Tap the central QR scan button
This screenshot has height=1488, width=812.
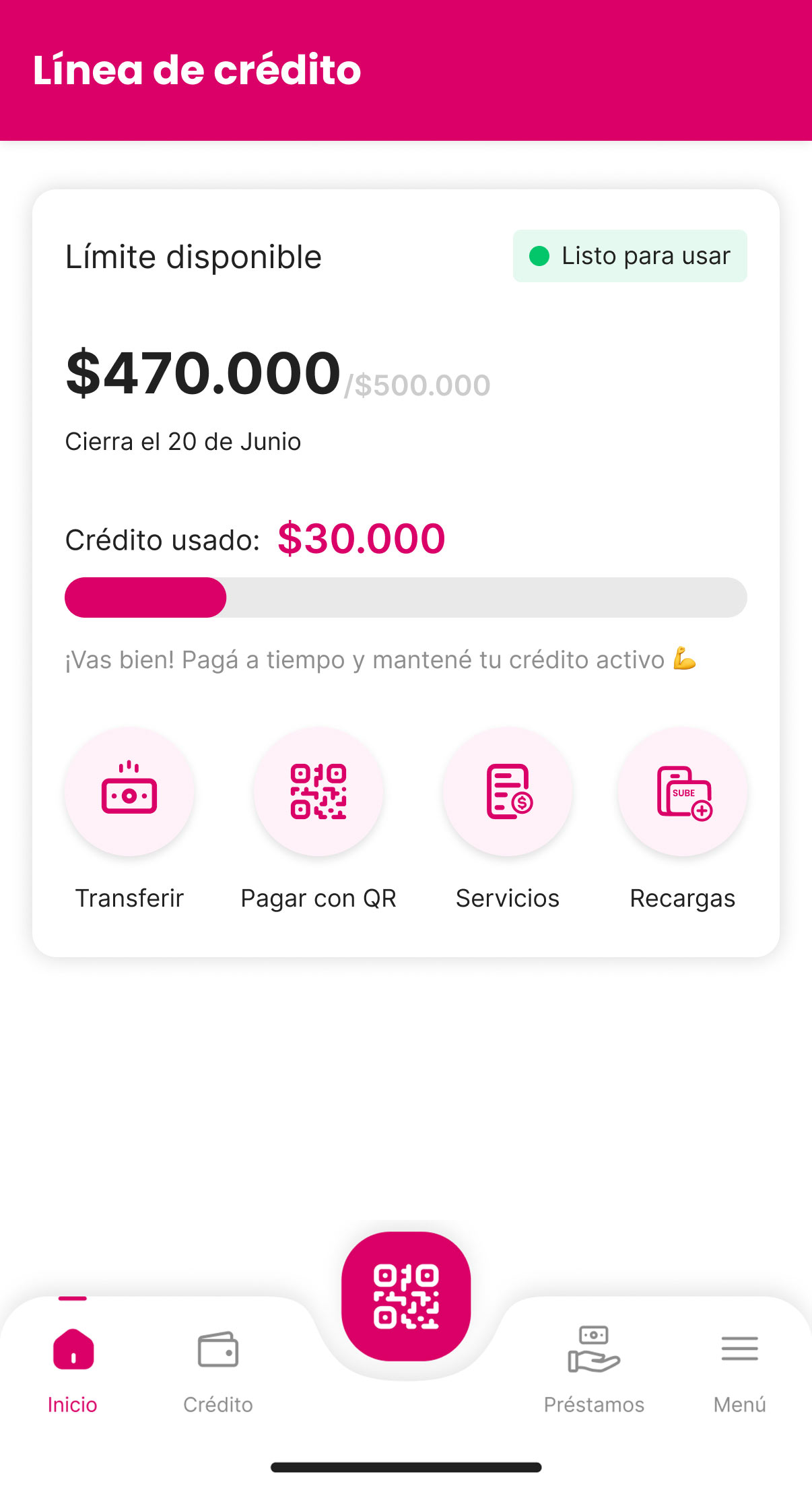pos(406,1296)
